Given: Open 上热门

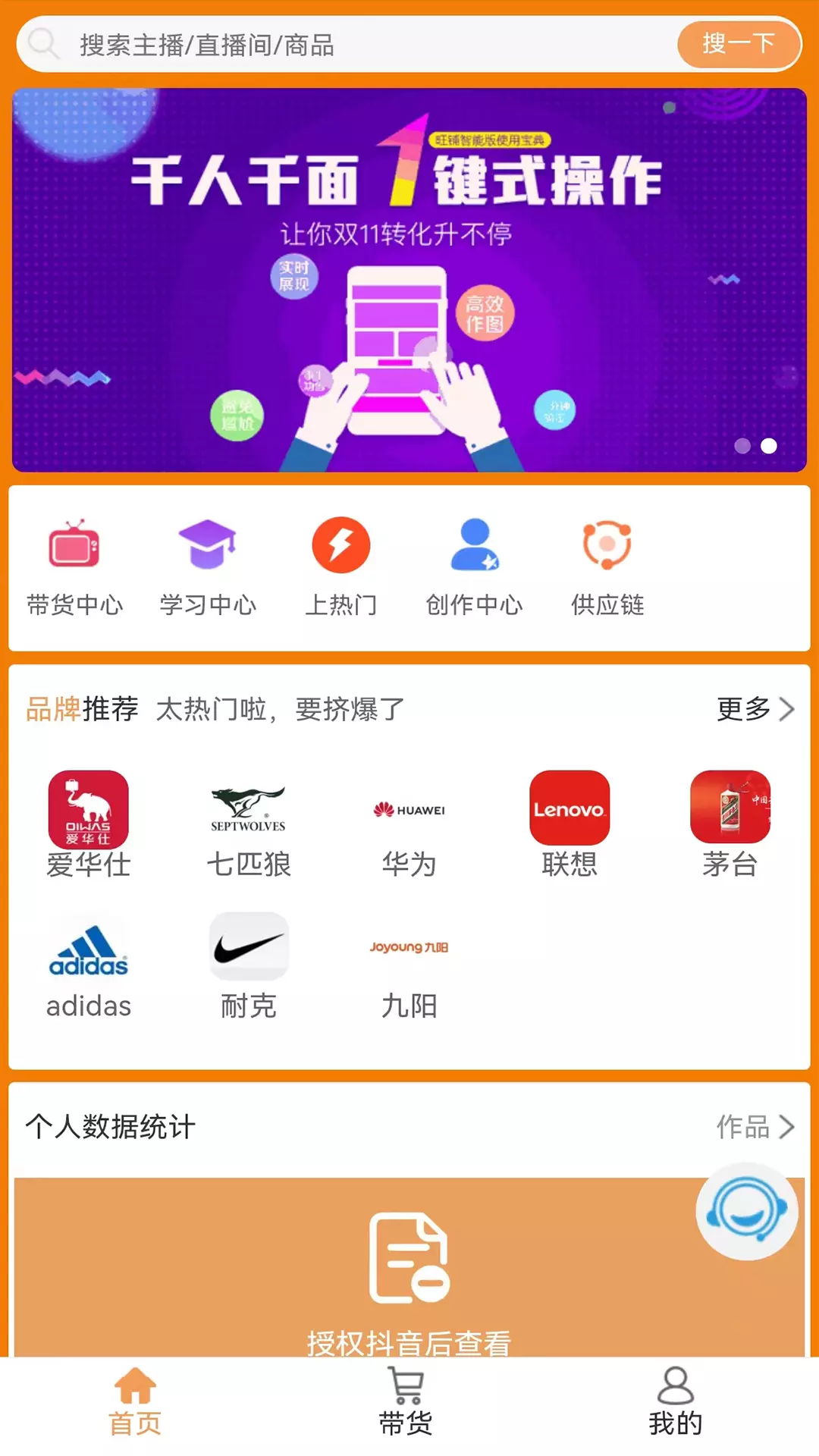Looking at the screenshot, I should tap(341, 566).
